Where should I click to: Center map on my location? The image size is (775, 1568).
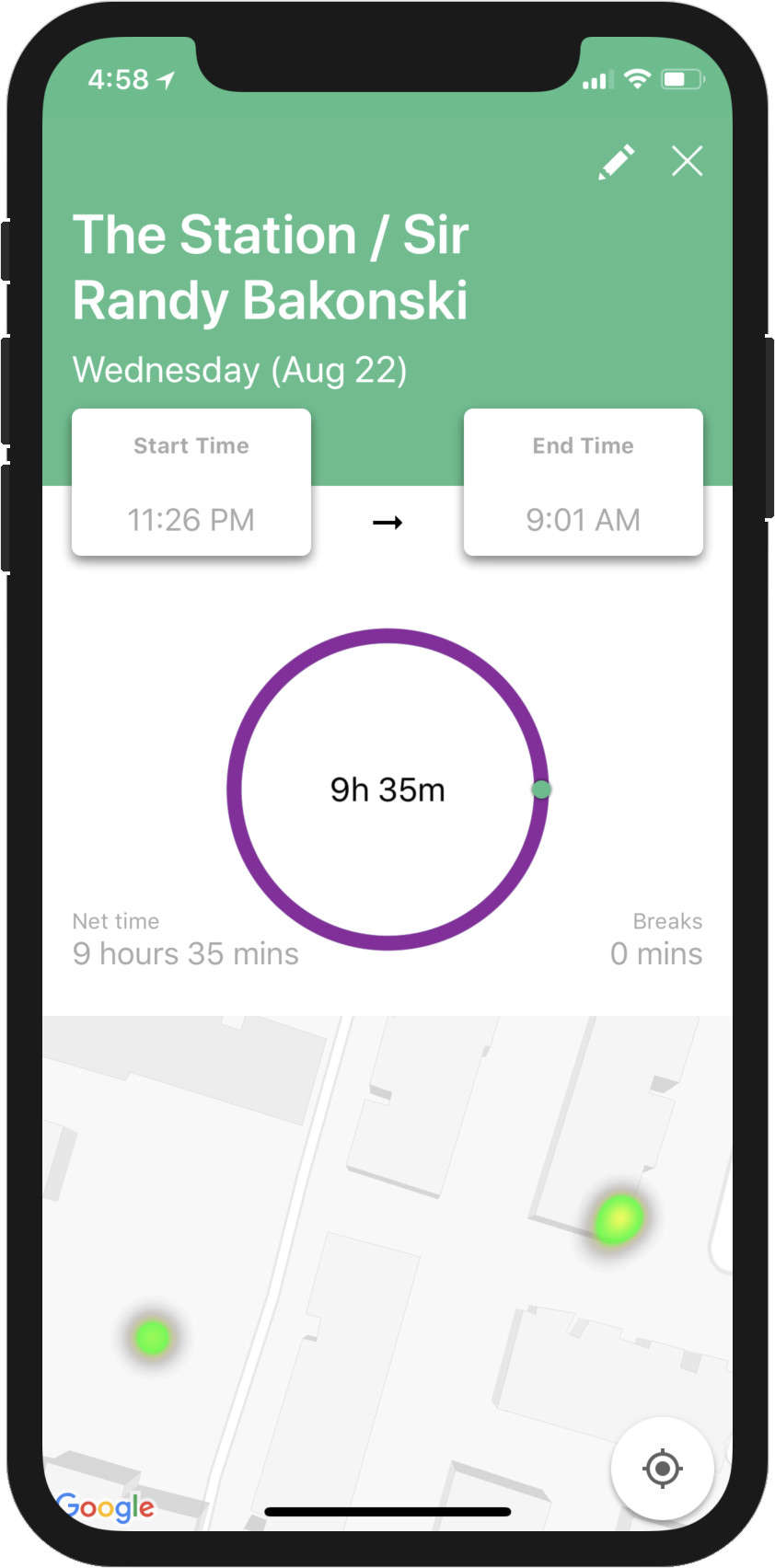tap(663, 1468)
